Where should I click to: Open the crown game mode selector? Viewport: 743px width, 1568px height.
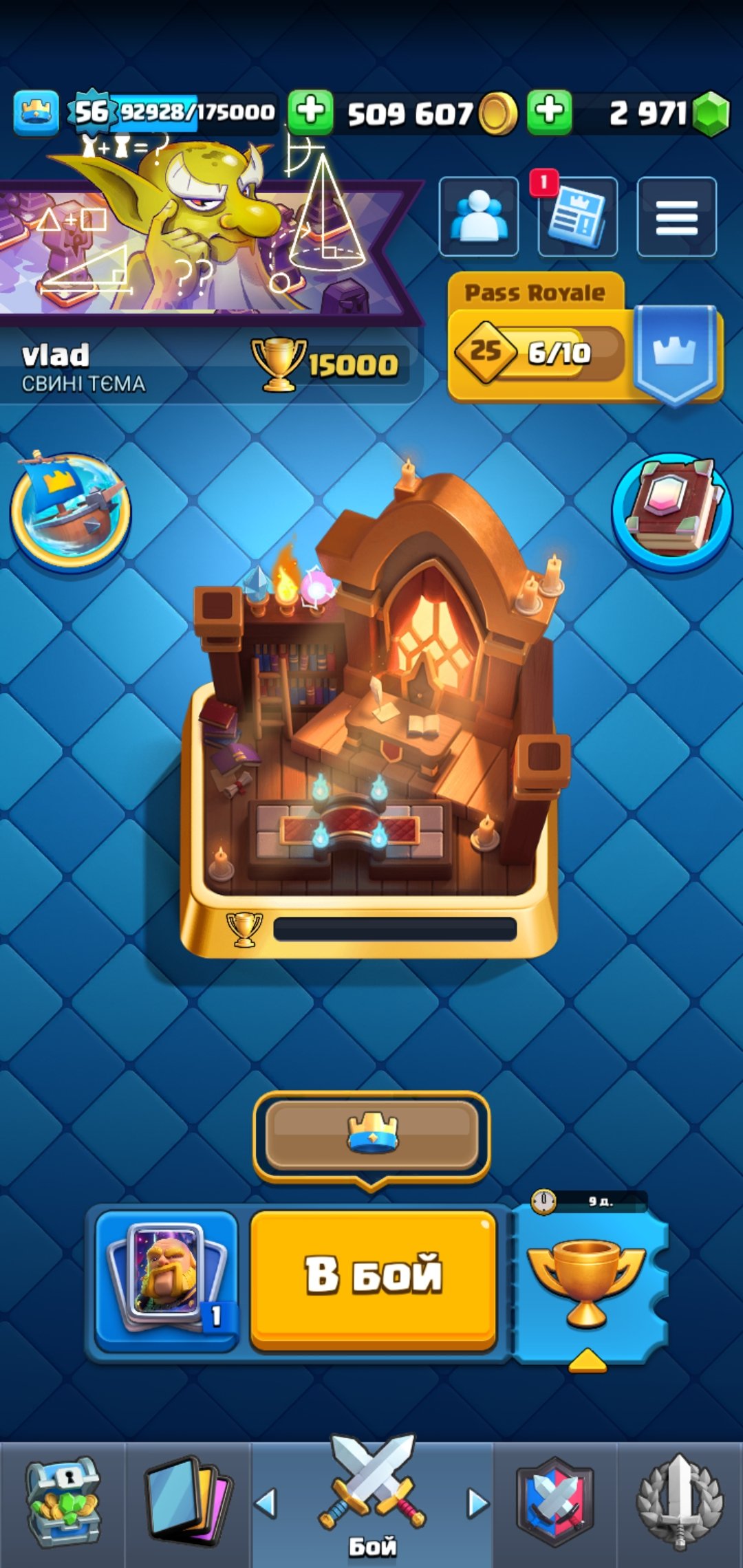click(371, 1135)
